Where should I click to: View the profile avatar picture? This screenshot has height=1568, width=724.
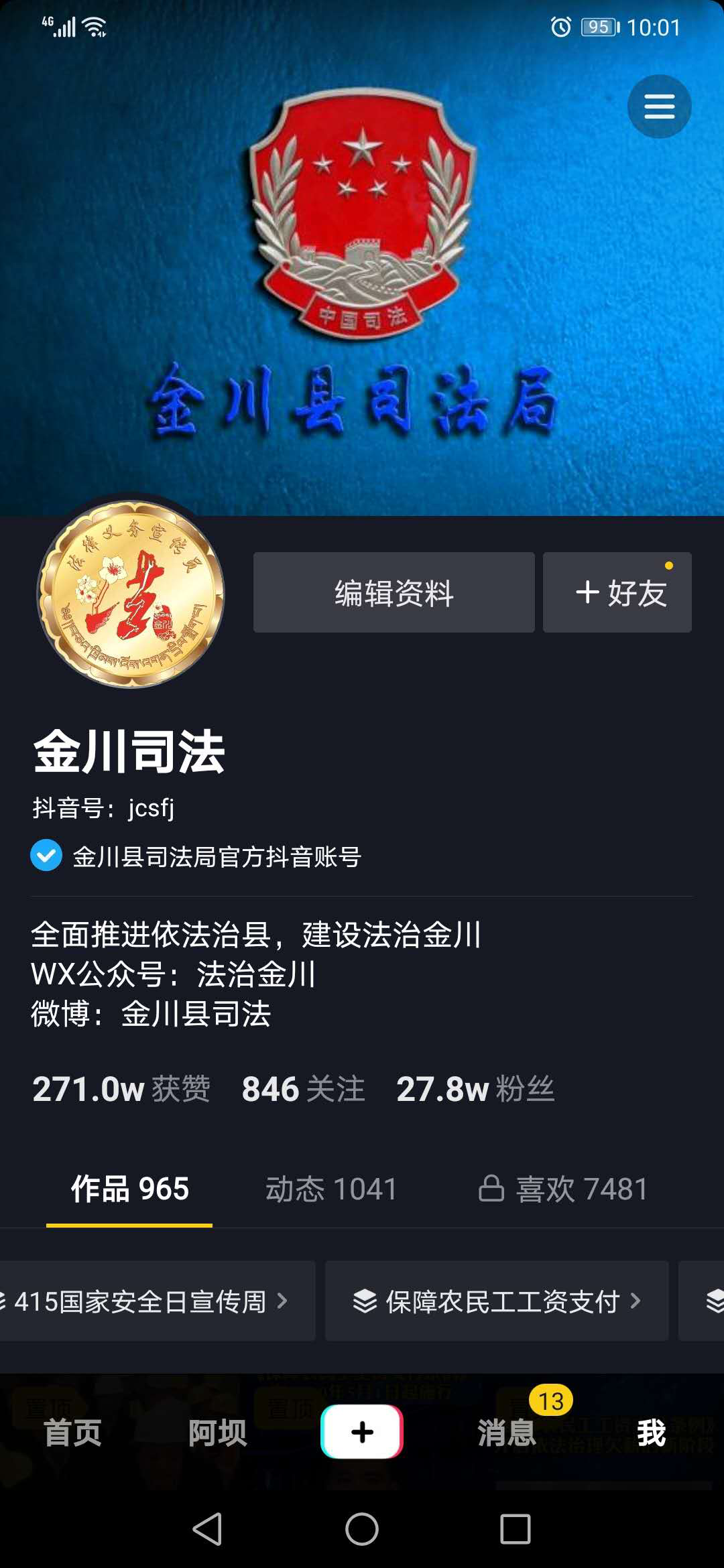(x=131, y=594)
